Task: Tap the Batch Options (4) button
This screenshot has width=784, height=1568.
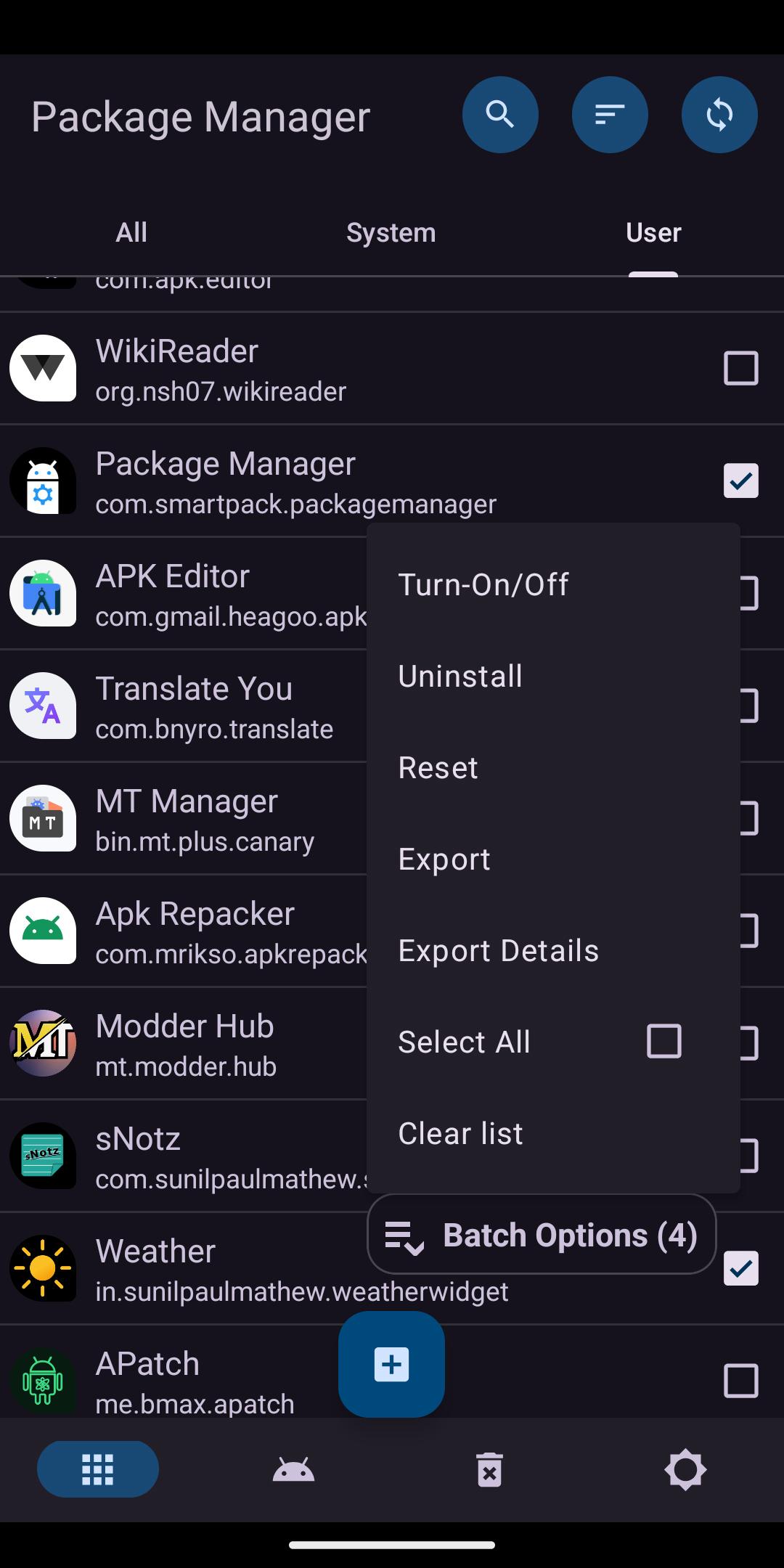Action: click(542, 1234)
